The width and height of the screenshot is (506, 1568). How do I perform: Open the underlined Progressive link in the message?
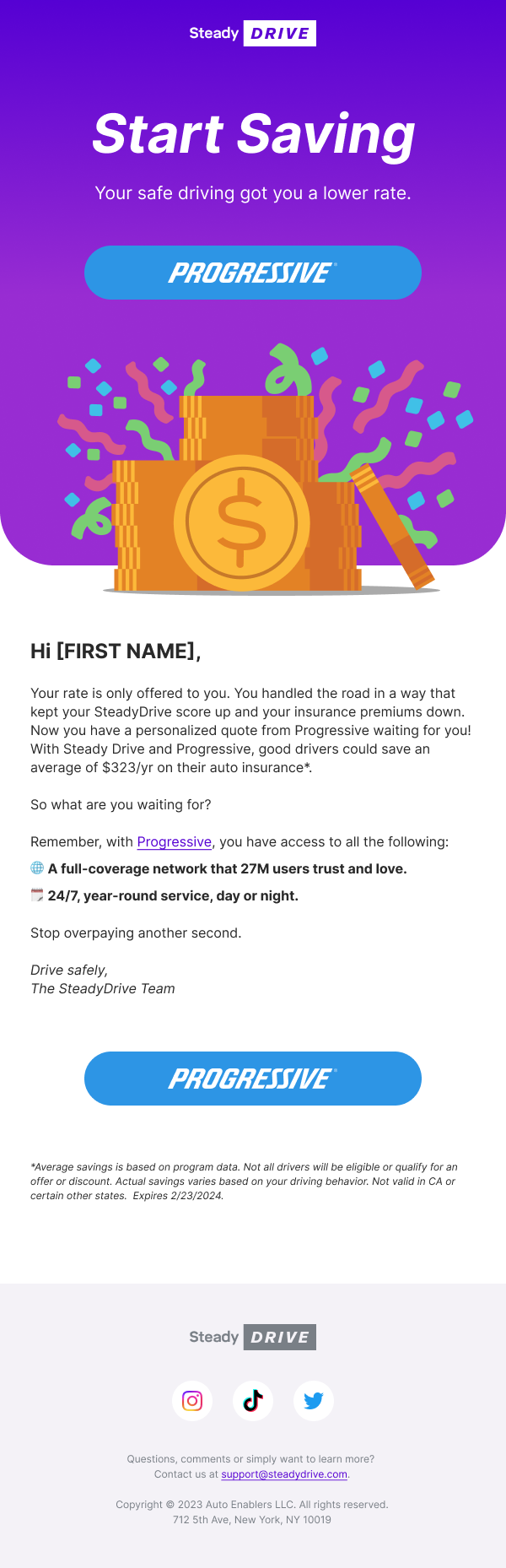click(175, 841)
